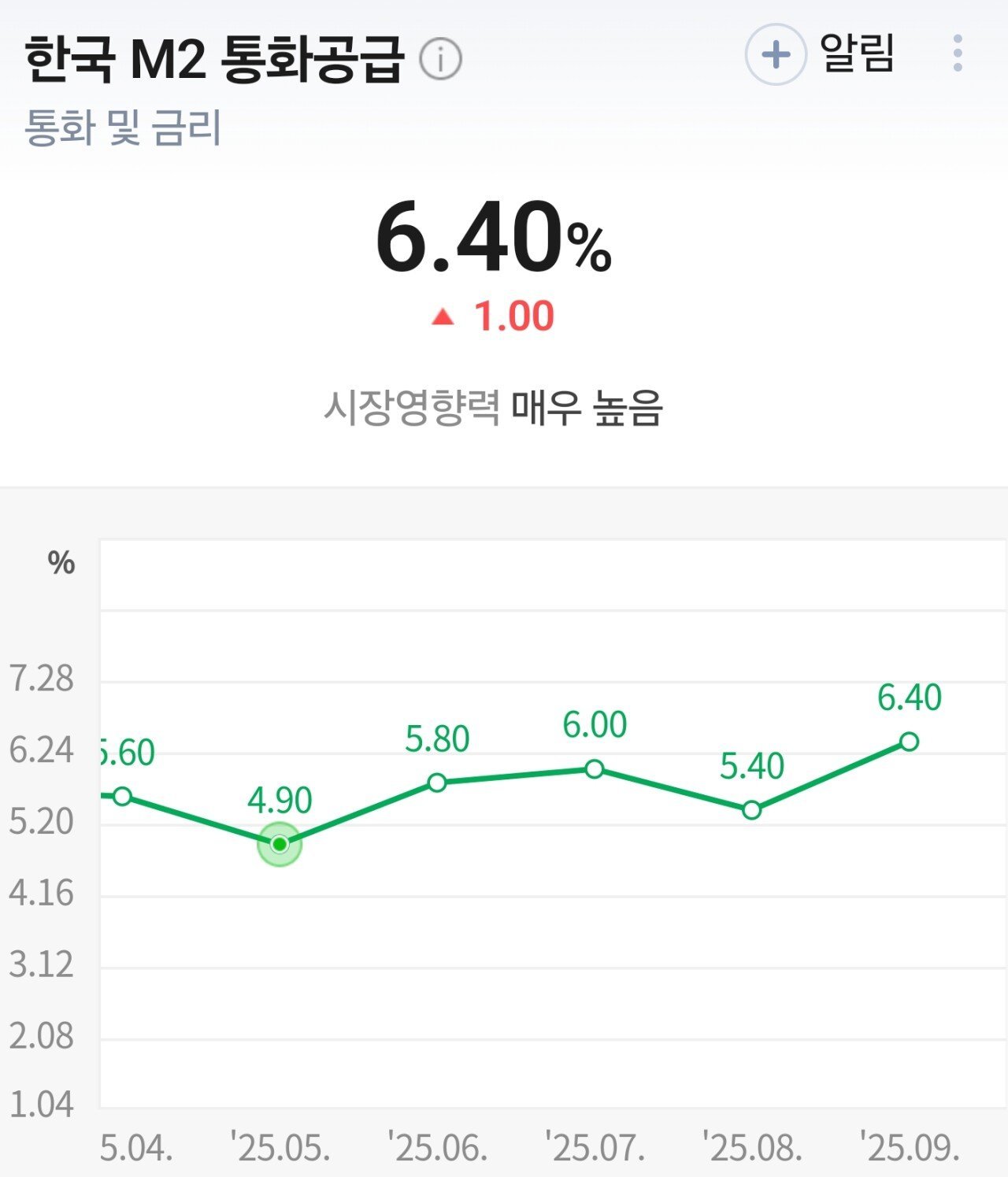Image resolution: width=1008 pixels, height=1177 pixels.
Task: Click the 6.40% headline value
Action: [496, 240]
